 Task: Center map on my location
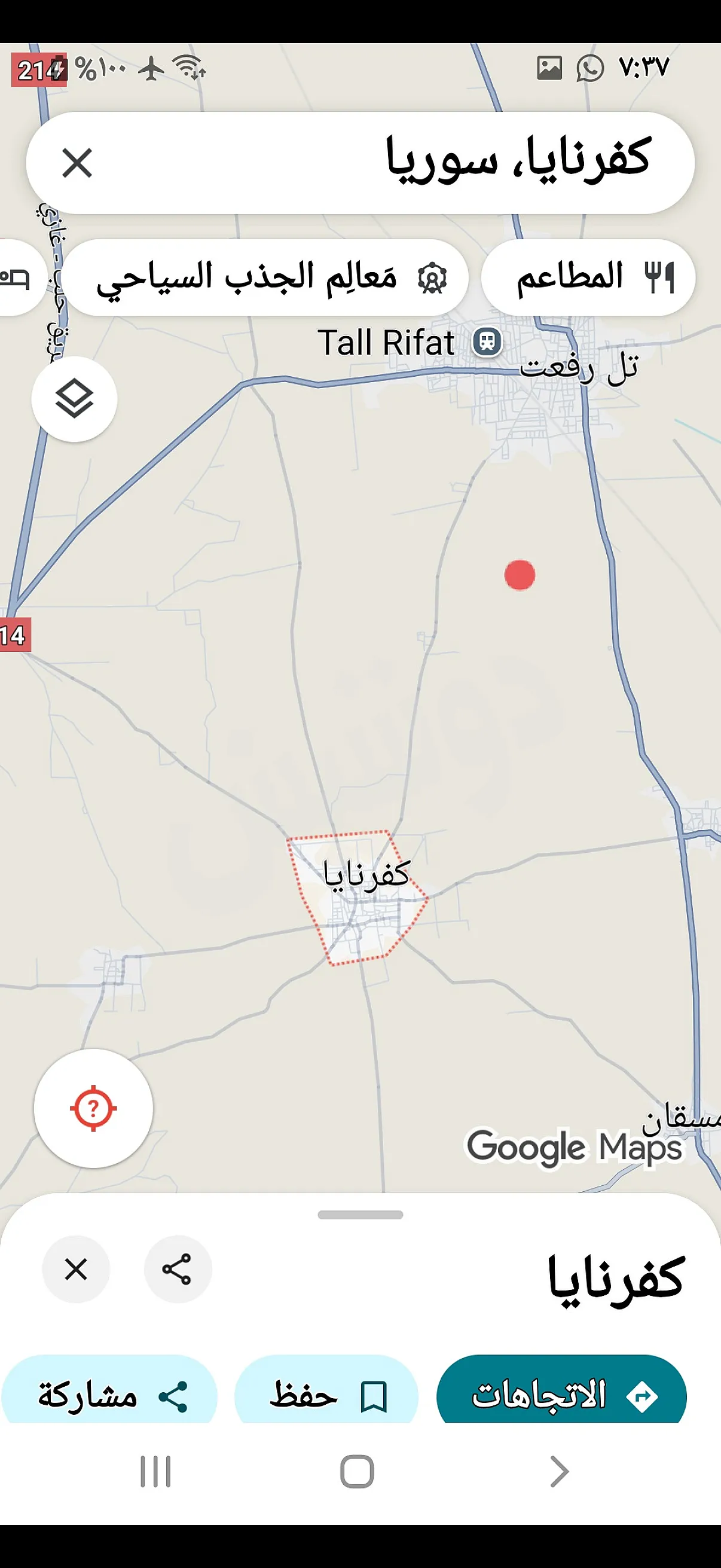point(93,1109)
